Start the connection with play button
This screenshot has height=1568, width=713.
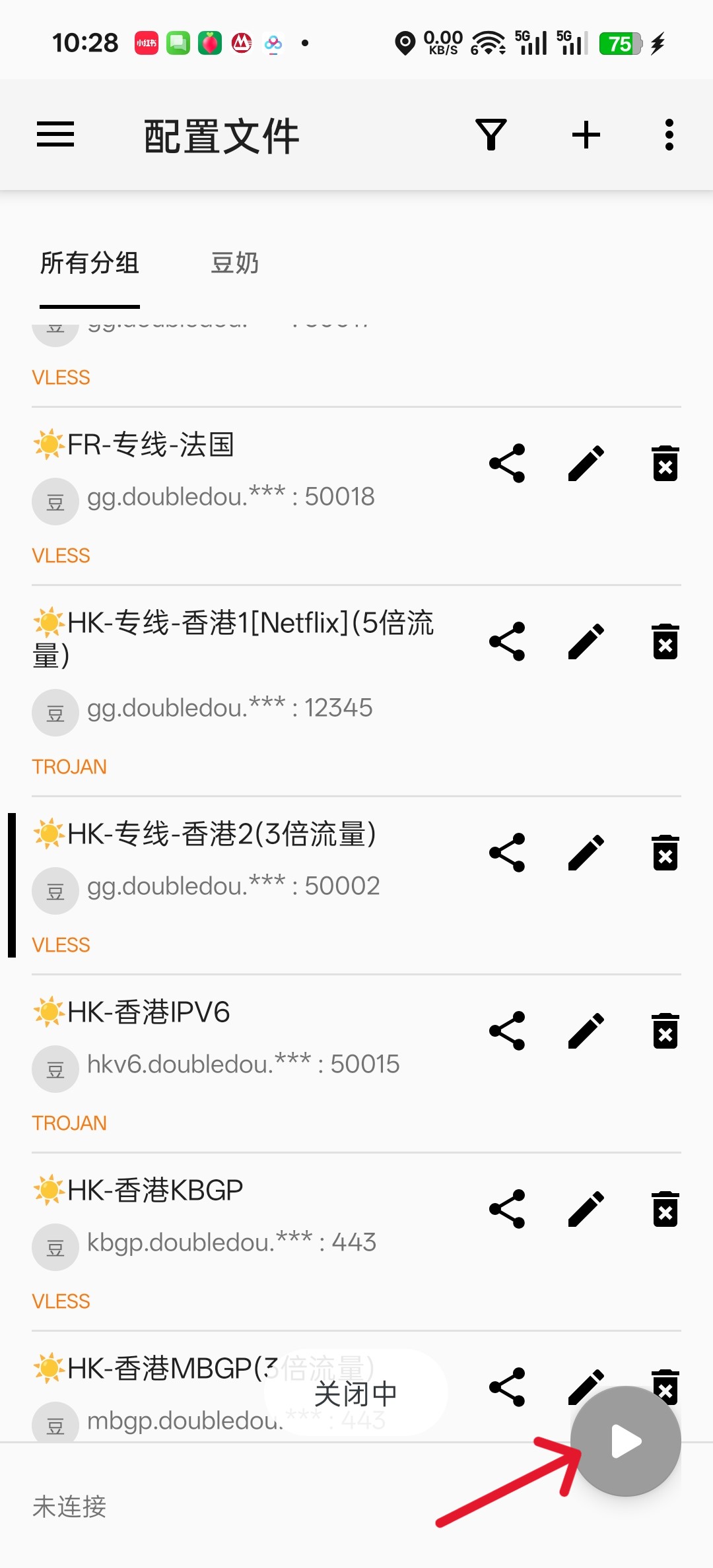[626, 1441]
